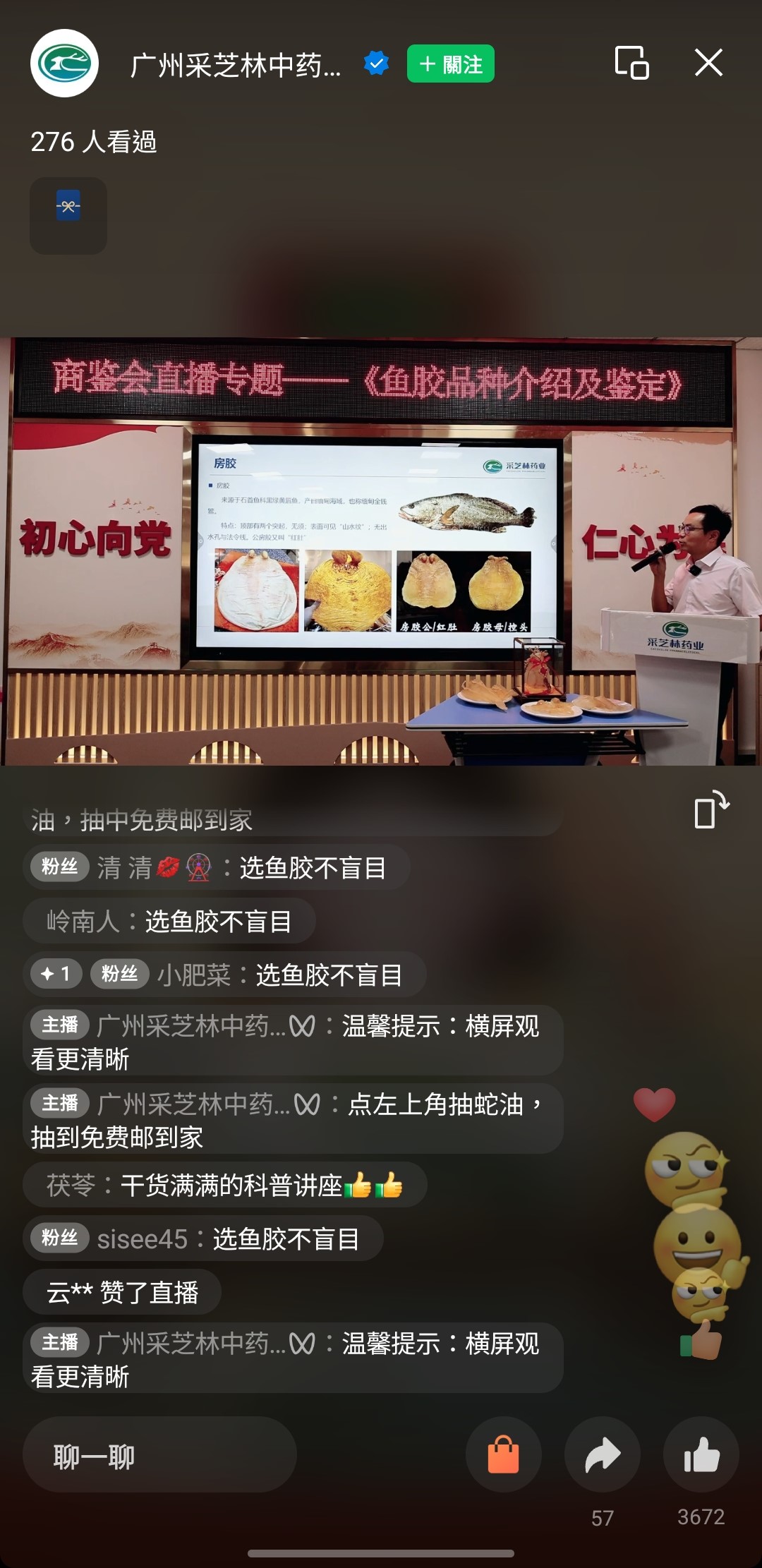Tap the 聊一聊 chat input

pyautogui.click(x=159, y=1454)
